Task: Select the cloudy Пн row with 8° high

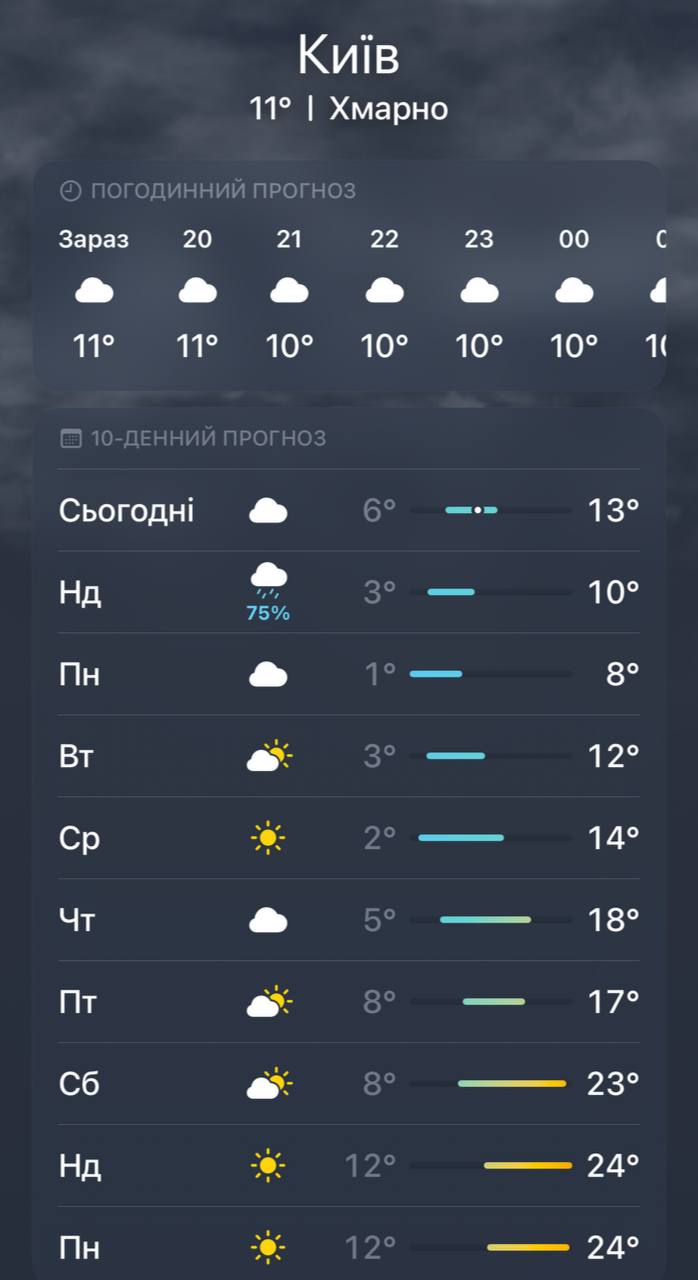Action: (349, 675)
